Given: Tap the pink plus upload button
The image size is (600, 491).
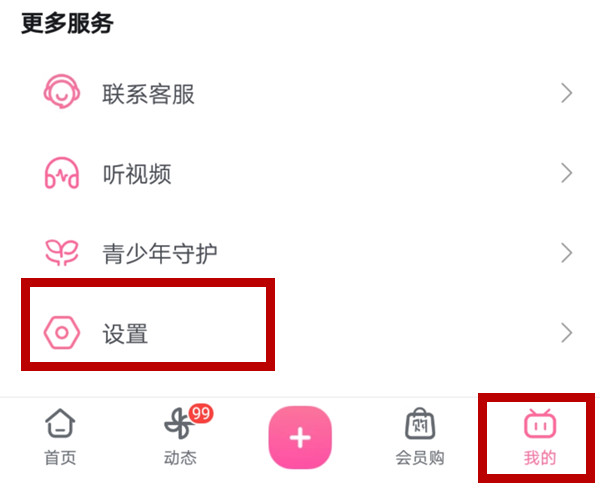Looking at the screenshot, I should coord(300,437).
